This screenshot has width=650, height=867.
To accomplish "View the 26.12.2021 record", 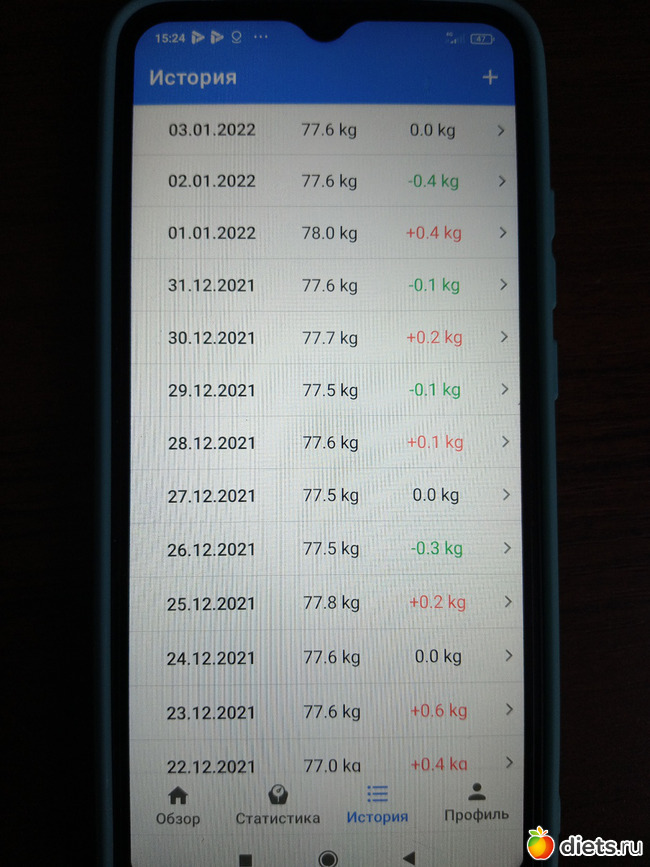I will 330,549.
